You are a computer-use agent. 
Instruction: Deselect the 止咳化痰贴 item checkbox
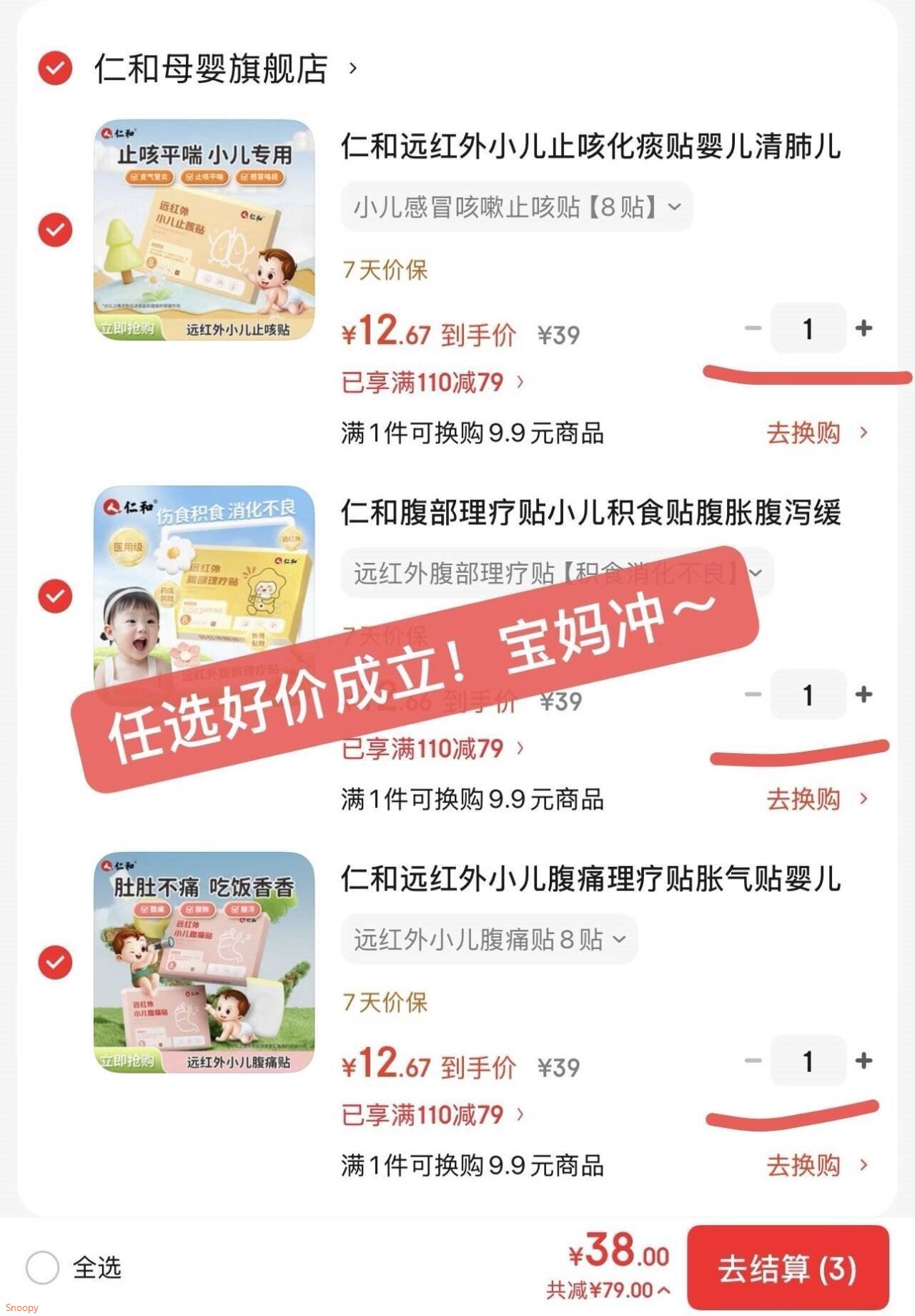tap(55, 230)
